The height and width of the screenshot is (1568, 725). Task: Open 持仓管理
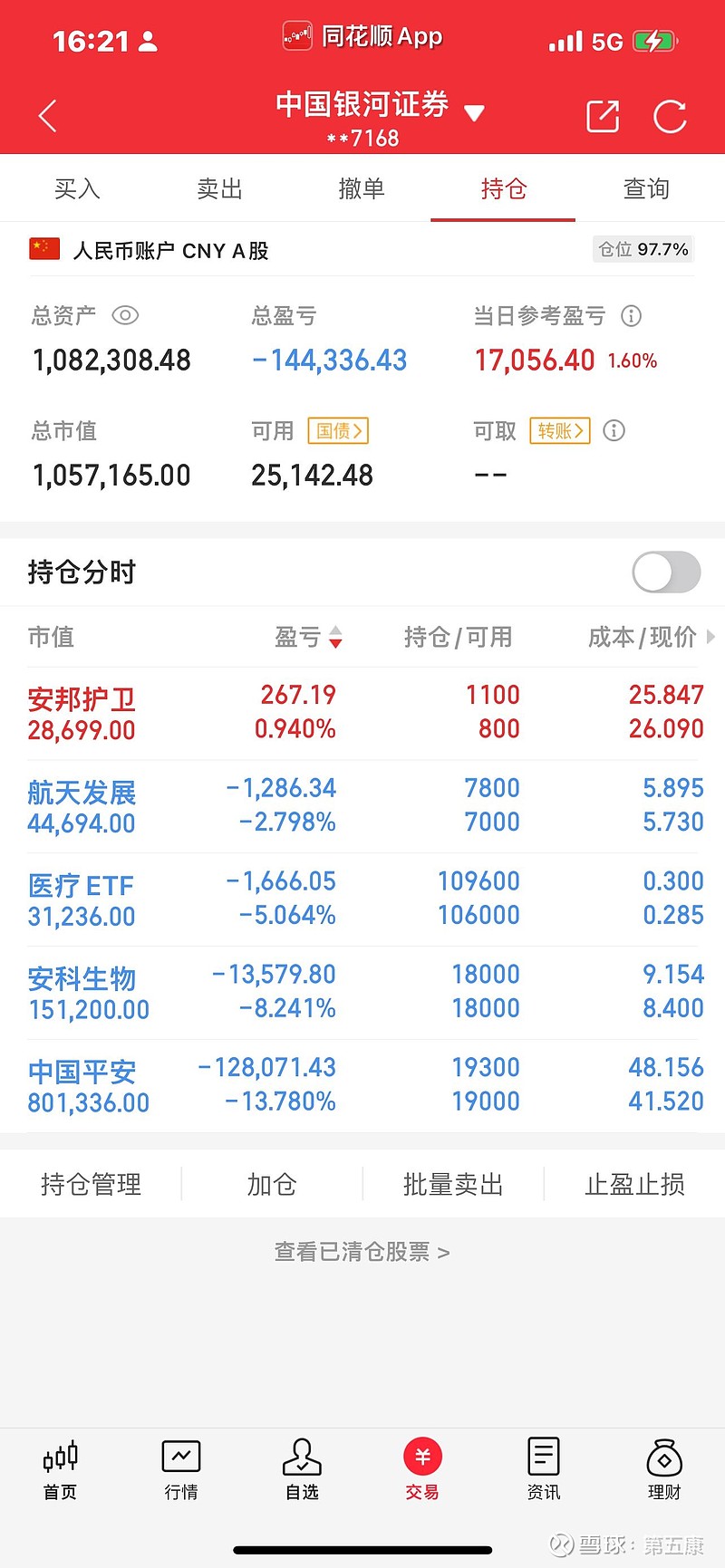click(91, 1184)
